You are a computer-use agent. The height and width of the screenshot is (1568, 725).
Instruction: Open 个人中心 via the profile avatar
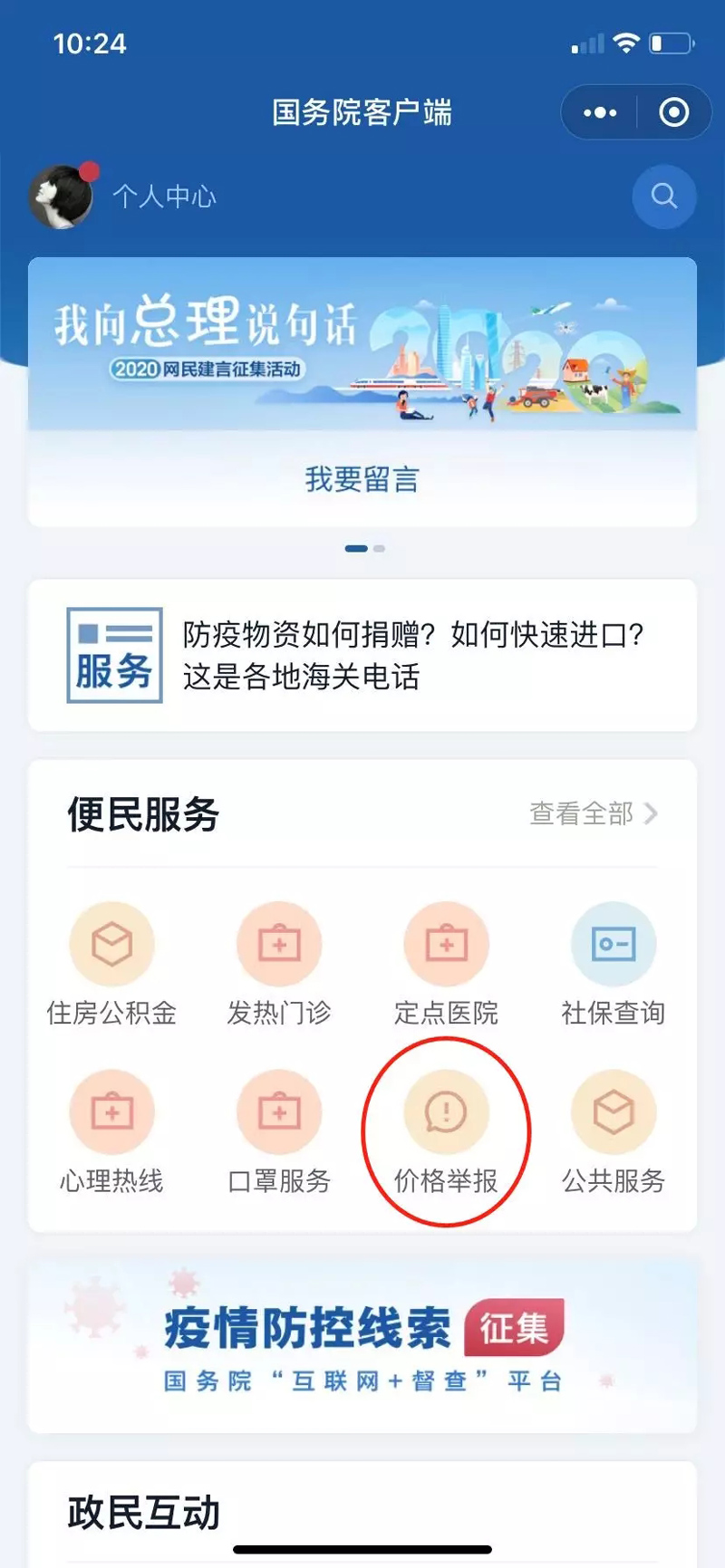(x=61, y=196)
